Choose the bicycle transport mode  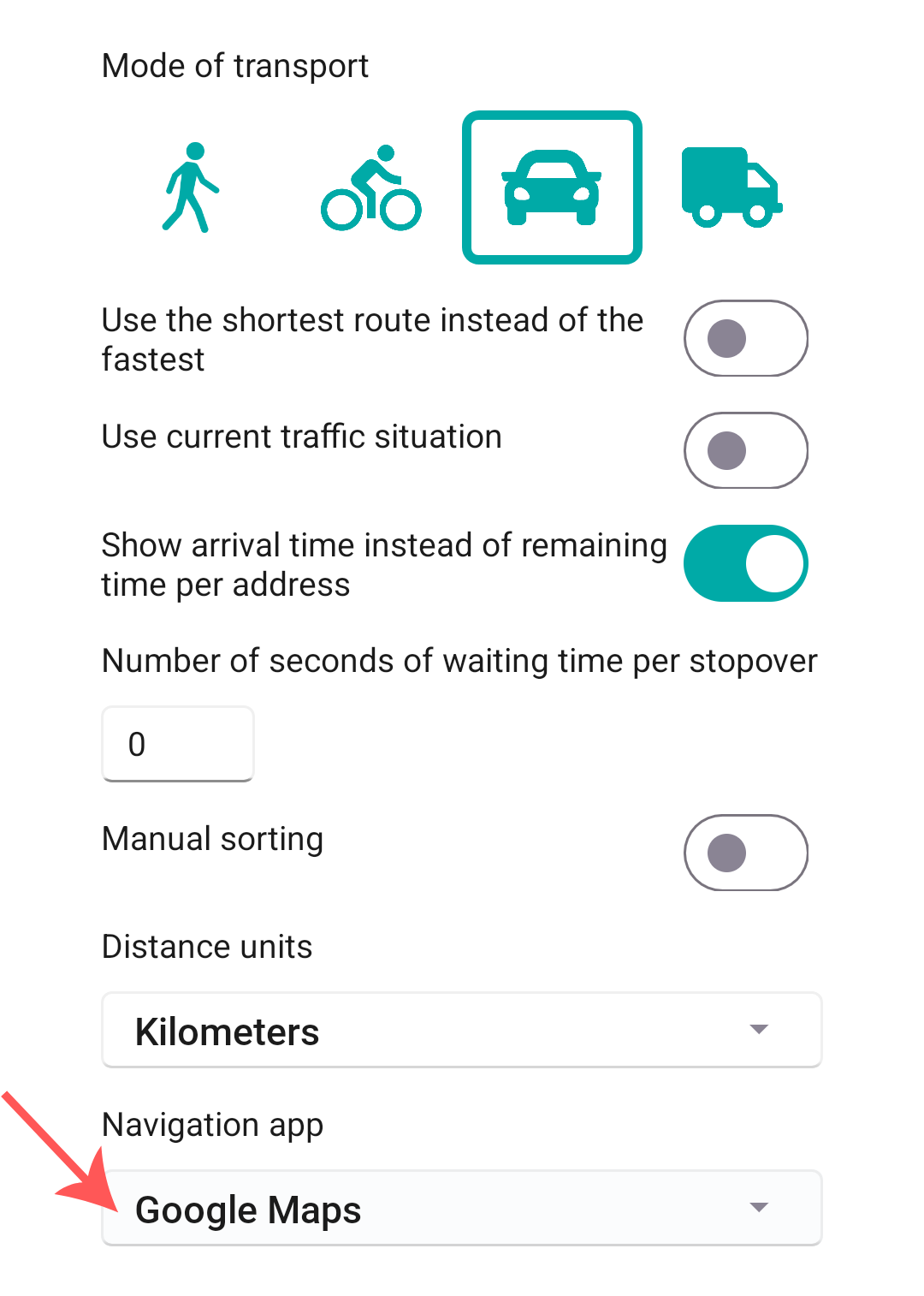pos(372,188)
